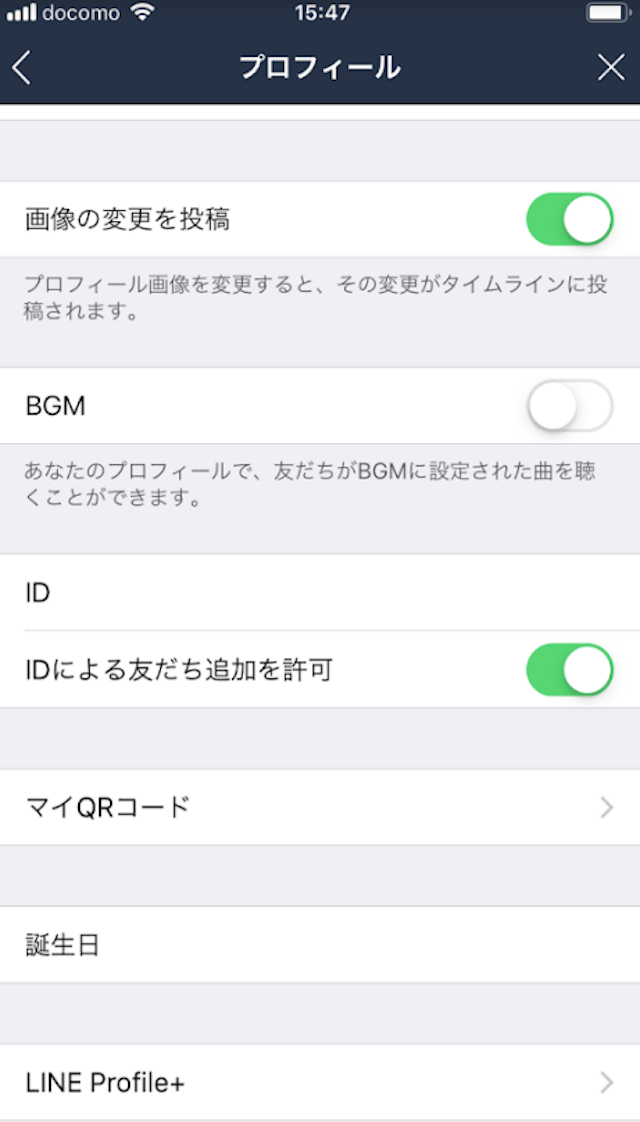640x1122 pixels.
Task: Disable IDによる友だち追加を許可
Action: click(569, 670)
